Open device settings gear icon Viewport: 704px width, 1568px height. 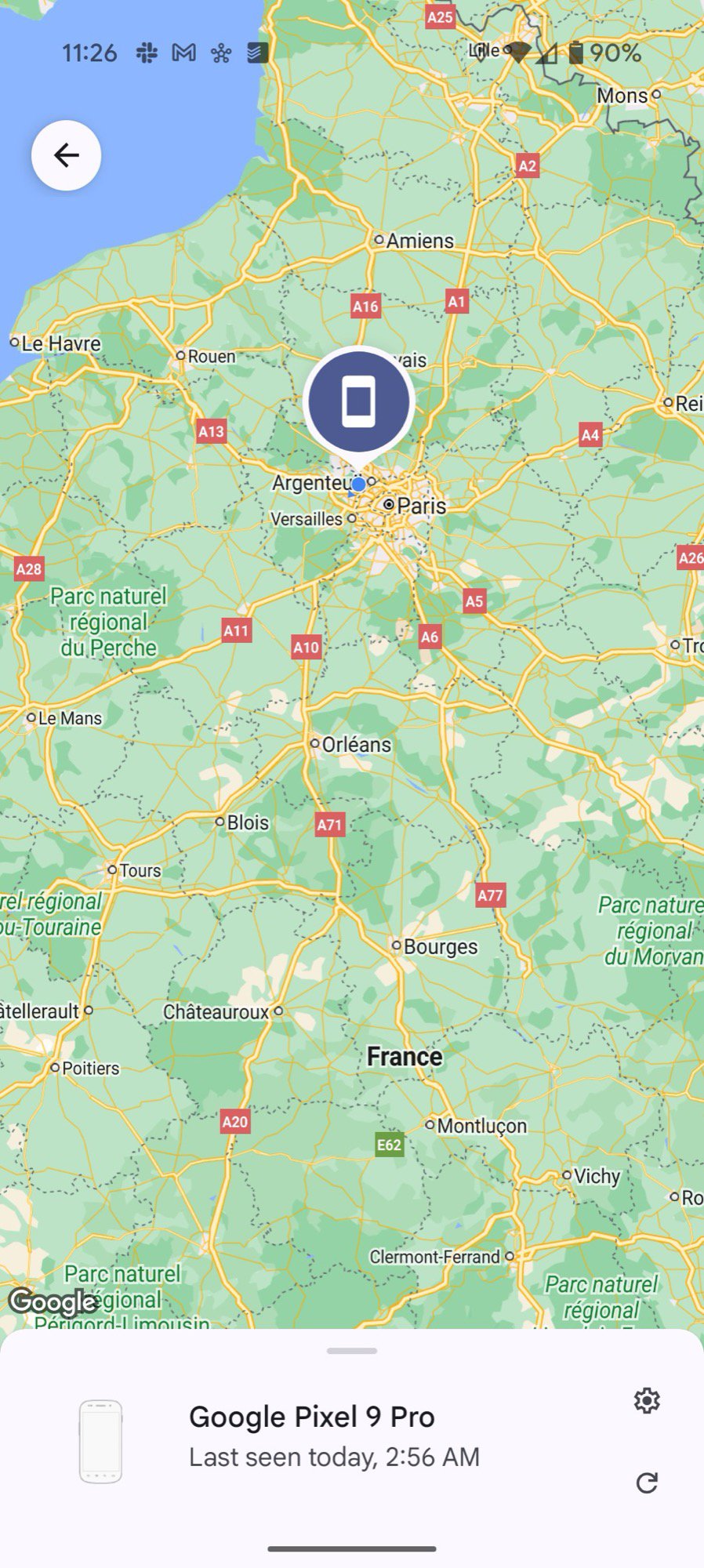pyautogui.click(x=647, y=1400)
